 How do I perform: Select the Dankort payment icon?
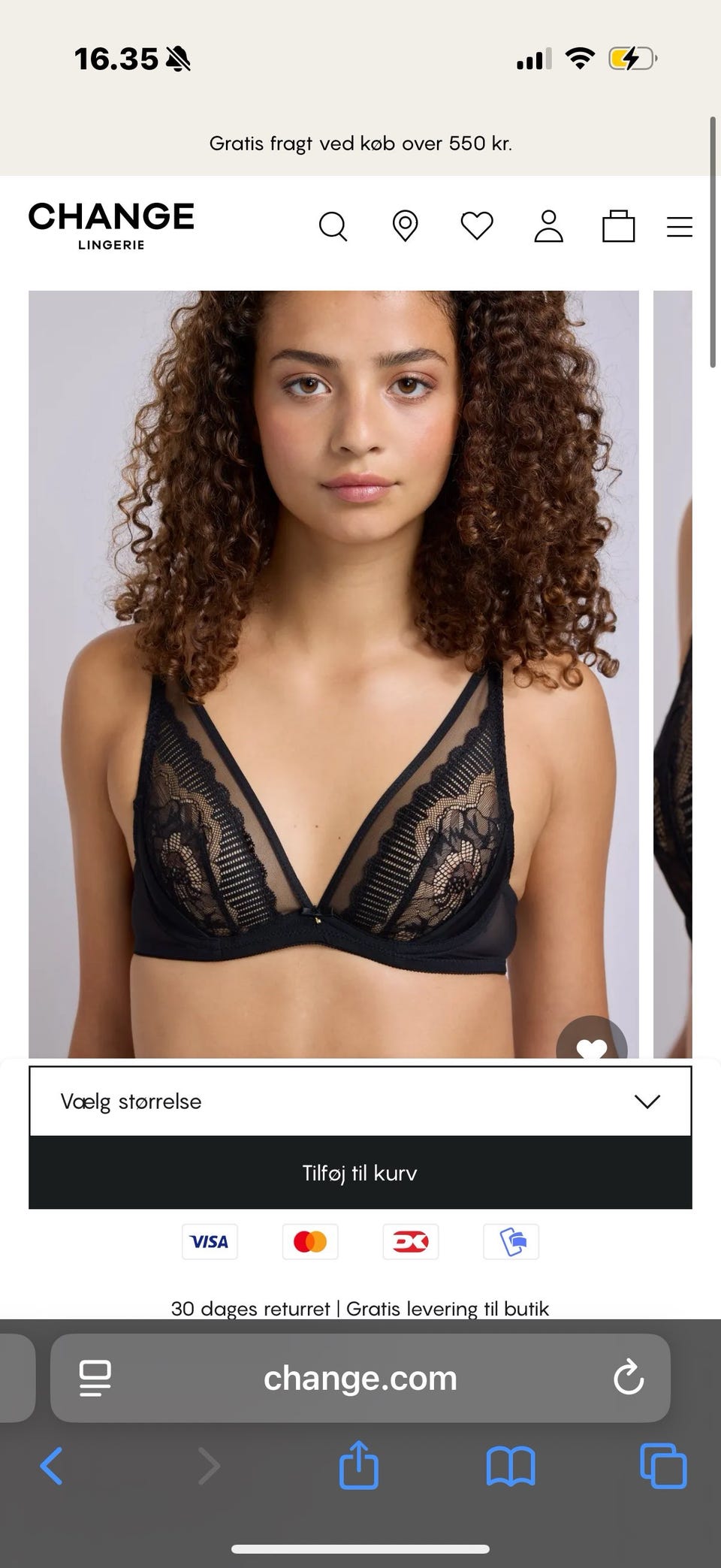[x=410, y=1242]
